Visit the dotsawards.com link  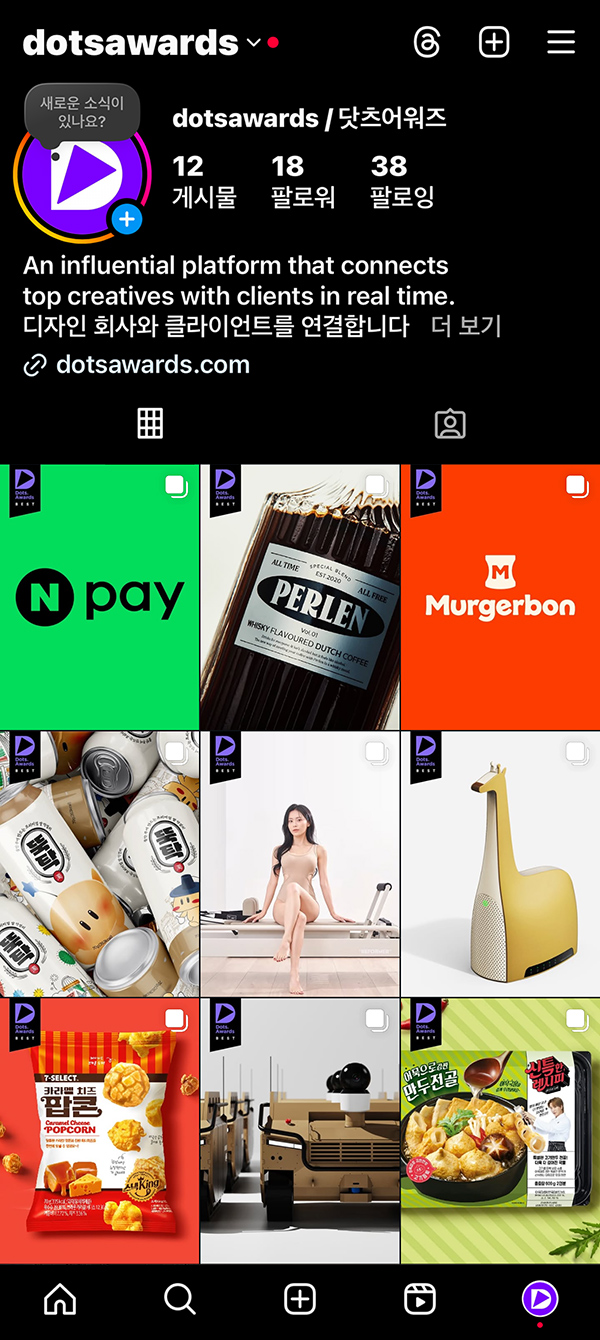click(x=152, y=364)
